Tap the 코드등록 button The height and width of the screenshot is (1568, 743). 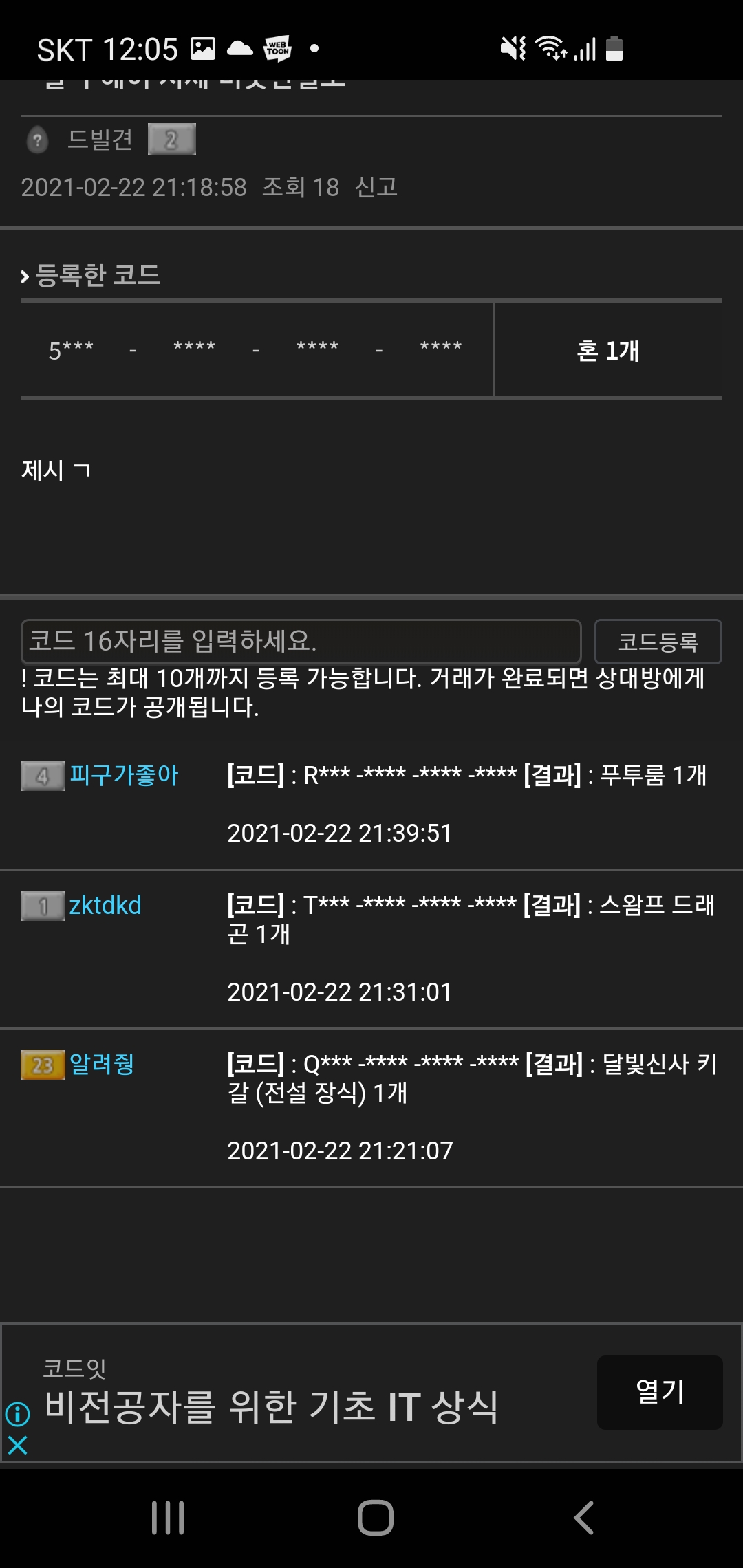click(658, 642)
